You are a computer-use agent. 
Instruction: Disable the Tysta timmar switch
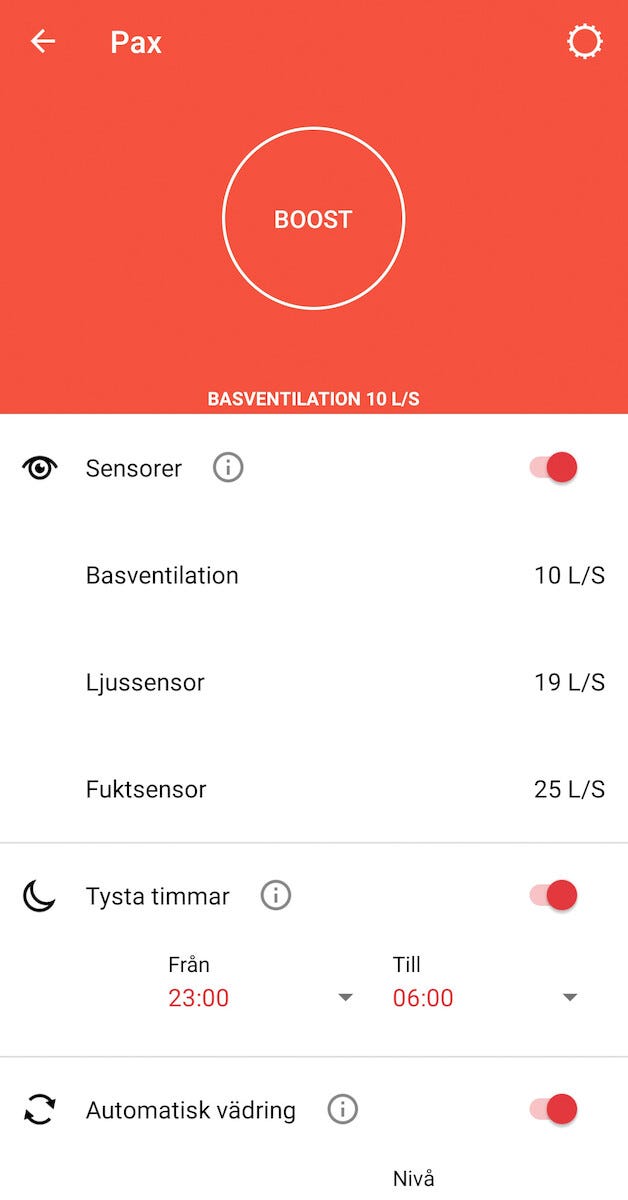point(555,895)
